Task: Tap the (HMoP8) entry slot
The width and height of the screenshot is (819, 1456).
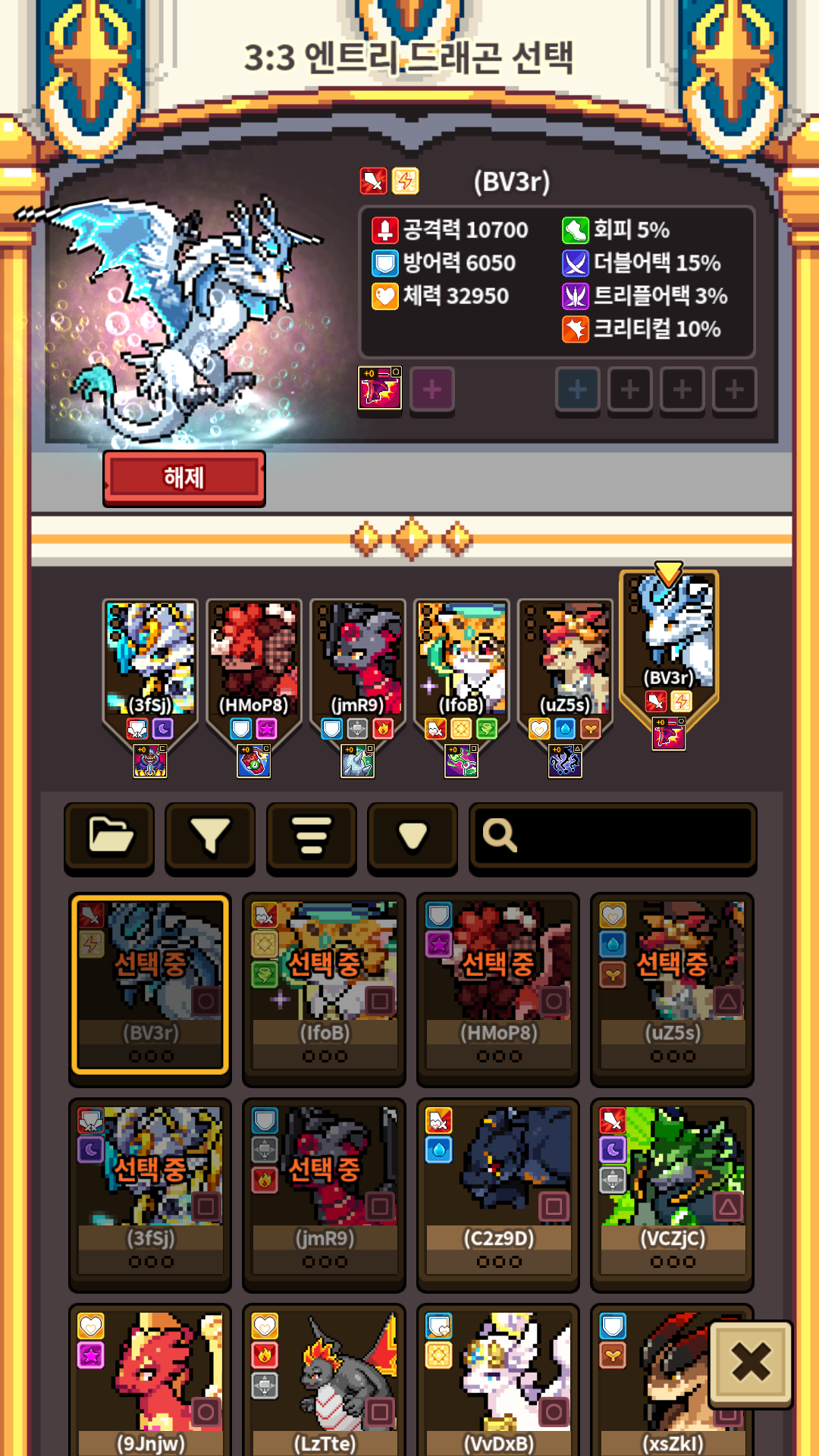Action: pos(254,686)
